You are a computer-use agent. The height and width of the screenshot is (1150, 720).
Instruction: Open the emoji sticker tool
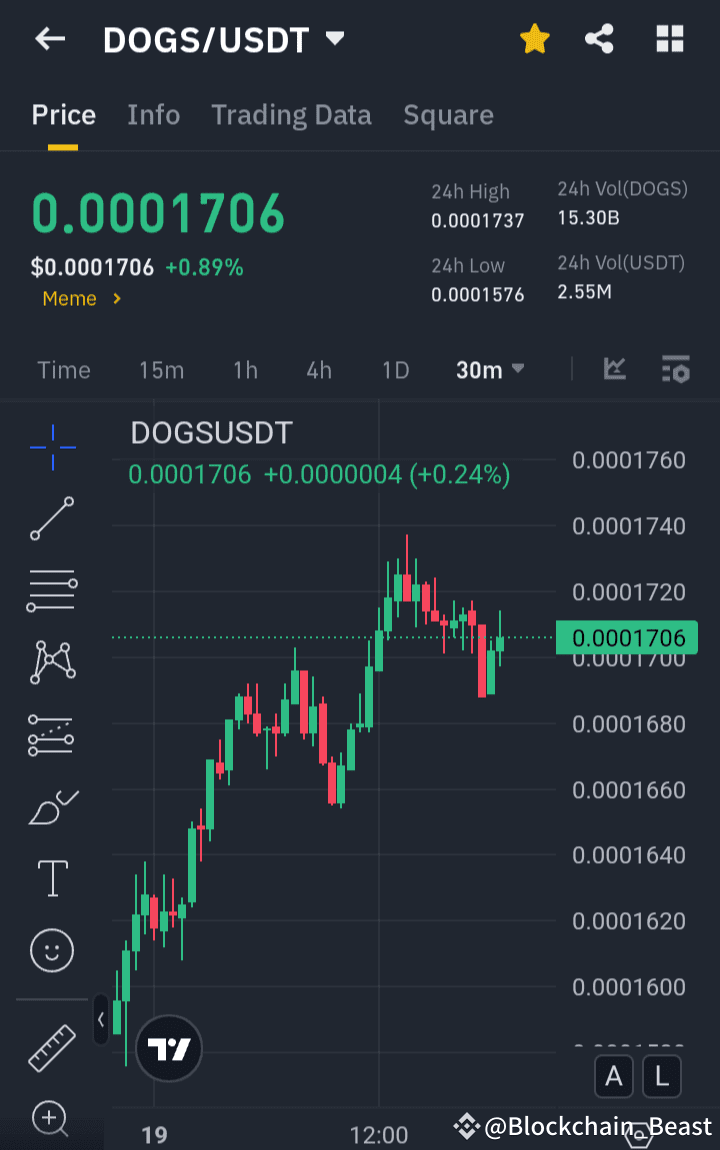point(50,950)
